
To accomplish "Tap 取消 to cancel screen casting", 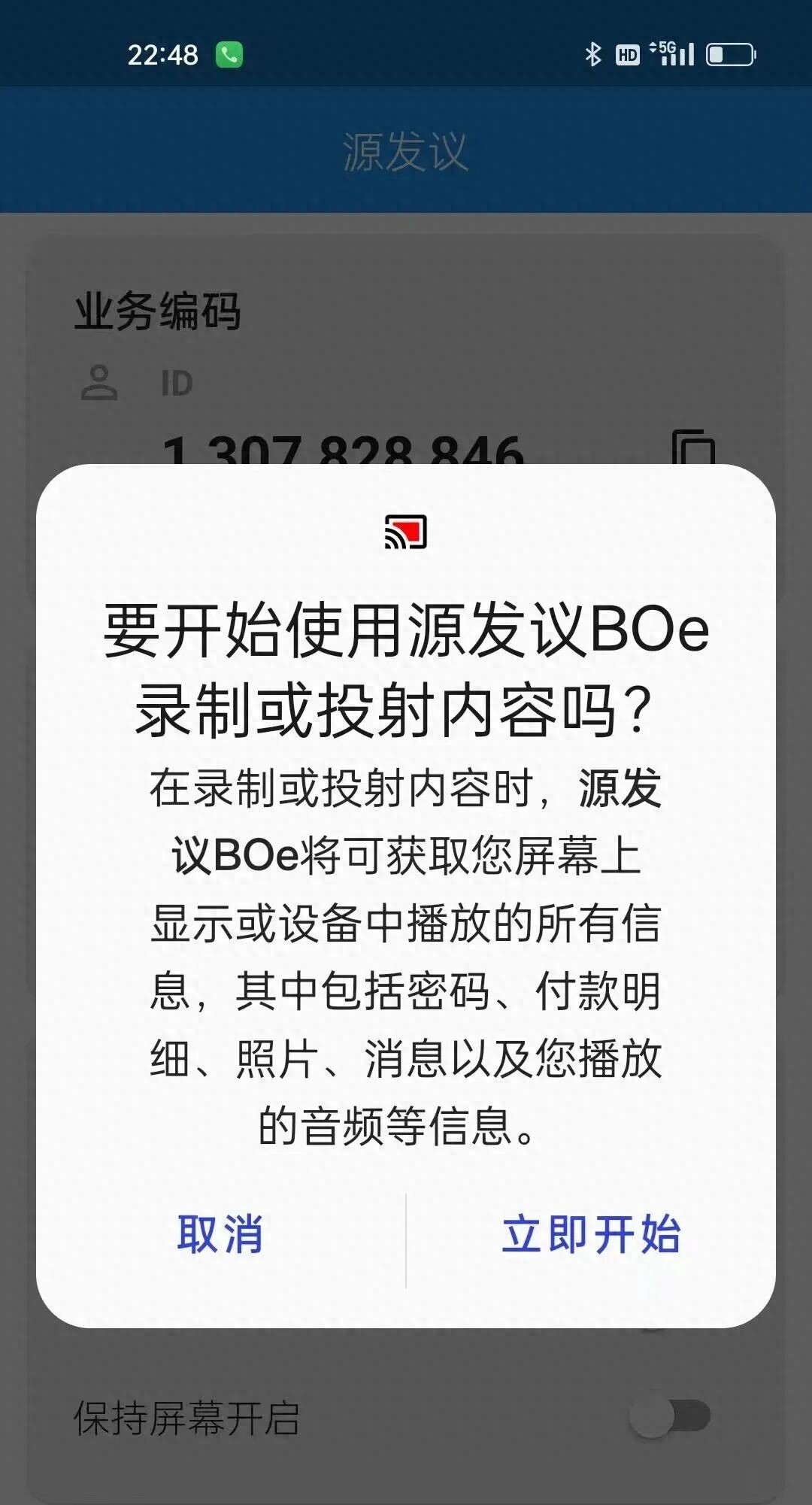I will click(220, 1234).
